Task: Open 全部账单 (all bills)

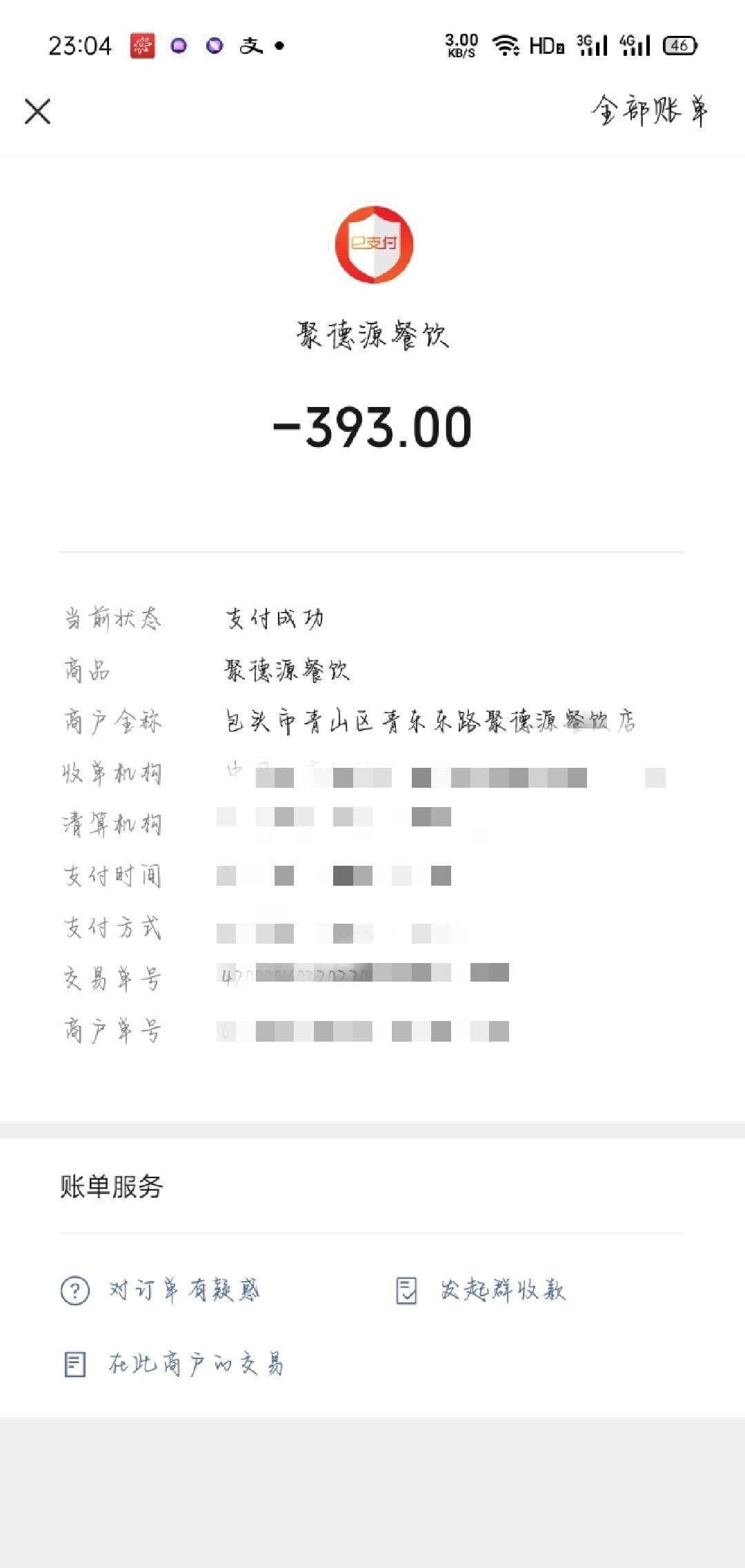Action: [649, 111]
